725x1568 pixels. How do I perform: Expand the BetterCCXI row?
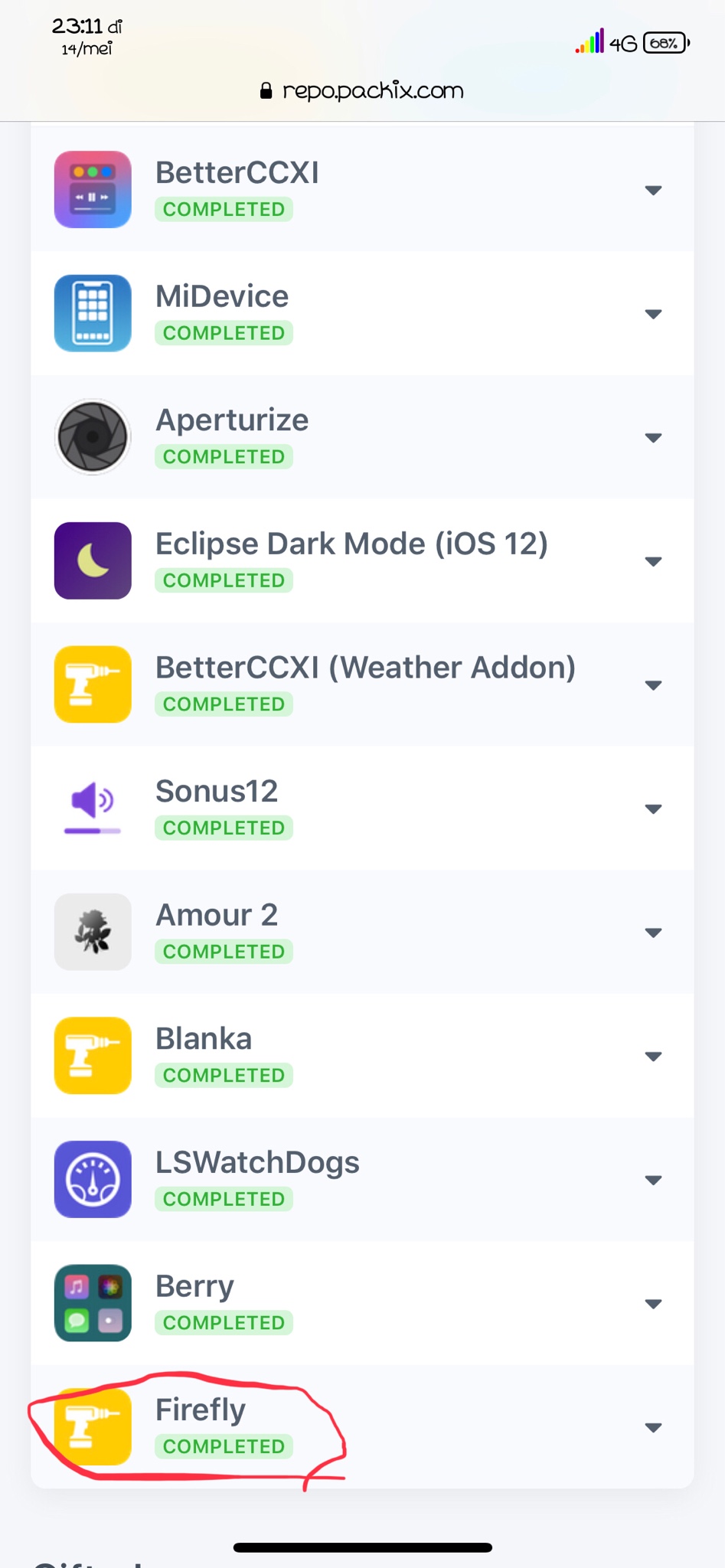point(653,190)
